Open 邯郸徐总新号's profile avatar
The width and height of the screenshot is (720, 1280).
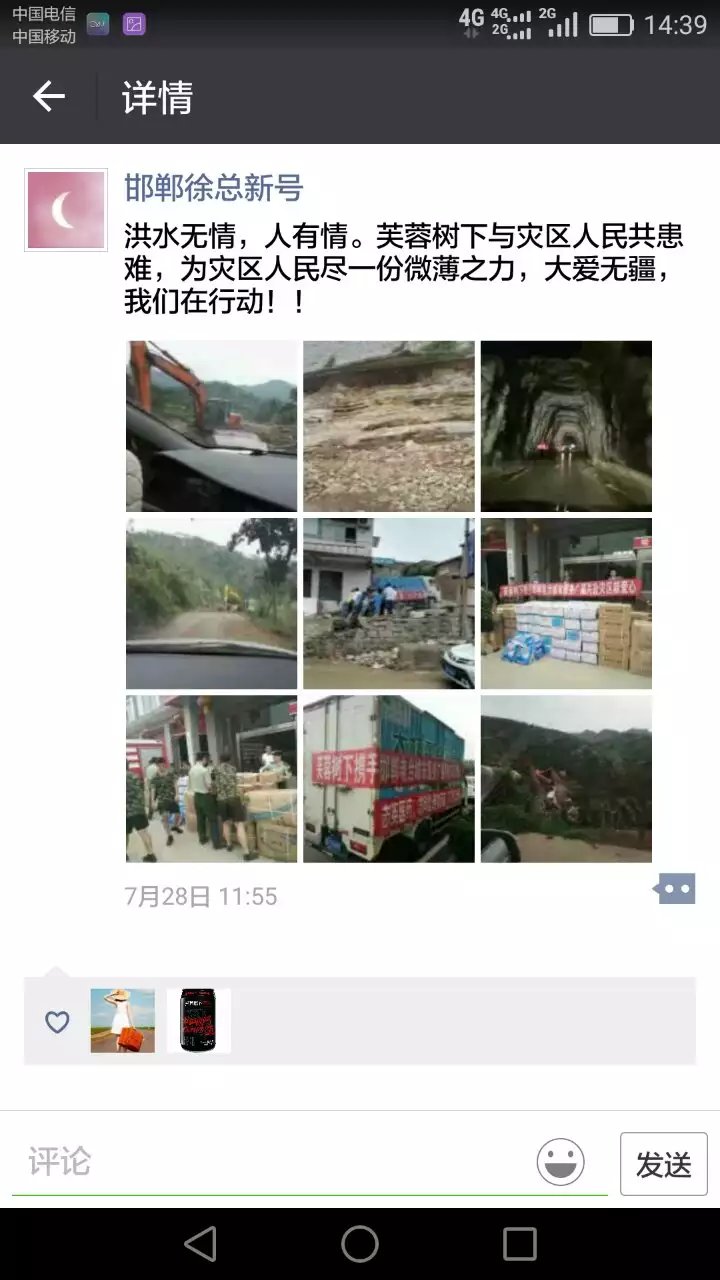(x=66, y=209)
